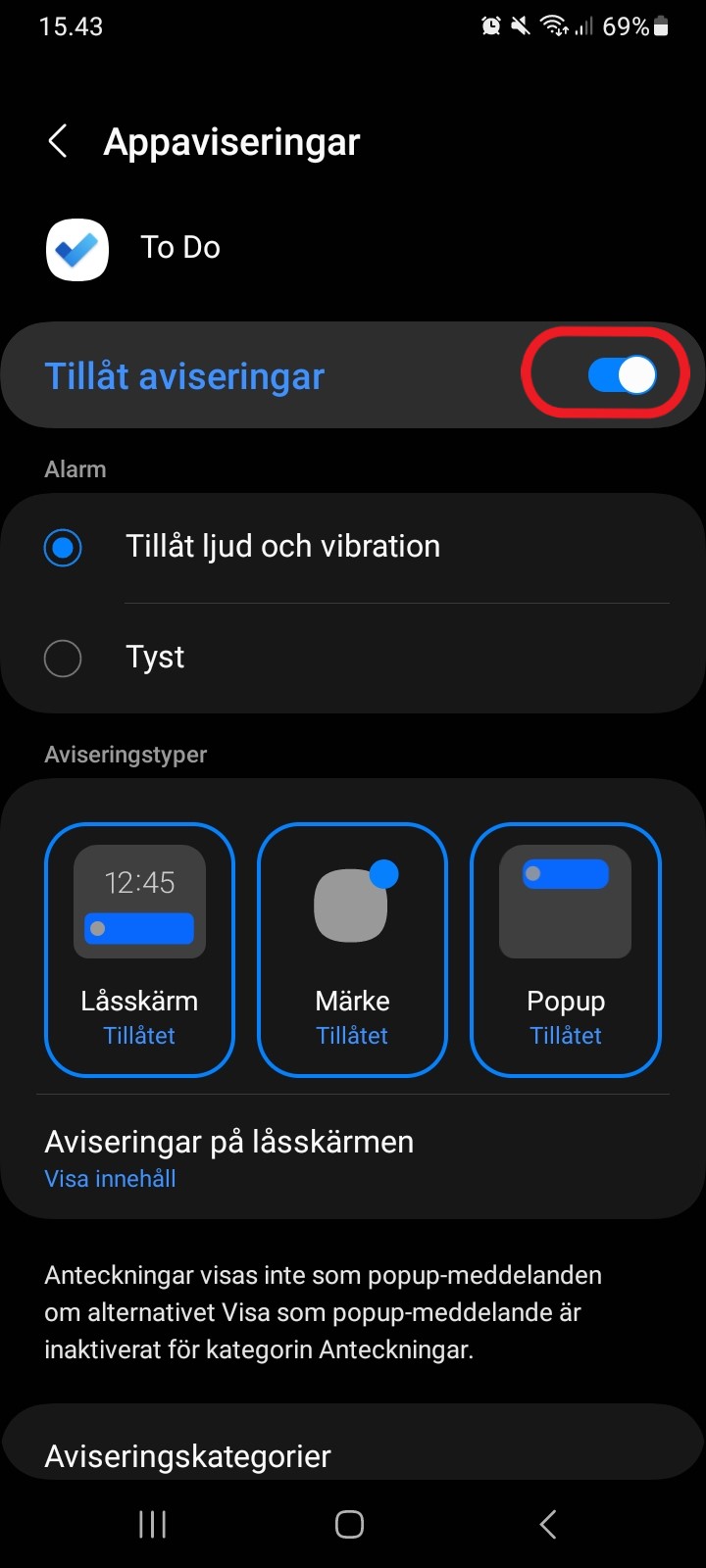Tap the system home button
The image size is (706, 1568).
click(x=350, y=1524)
